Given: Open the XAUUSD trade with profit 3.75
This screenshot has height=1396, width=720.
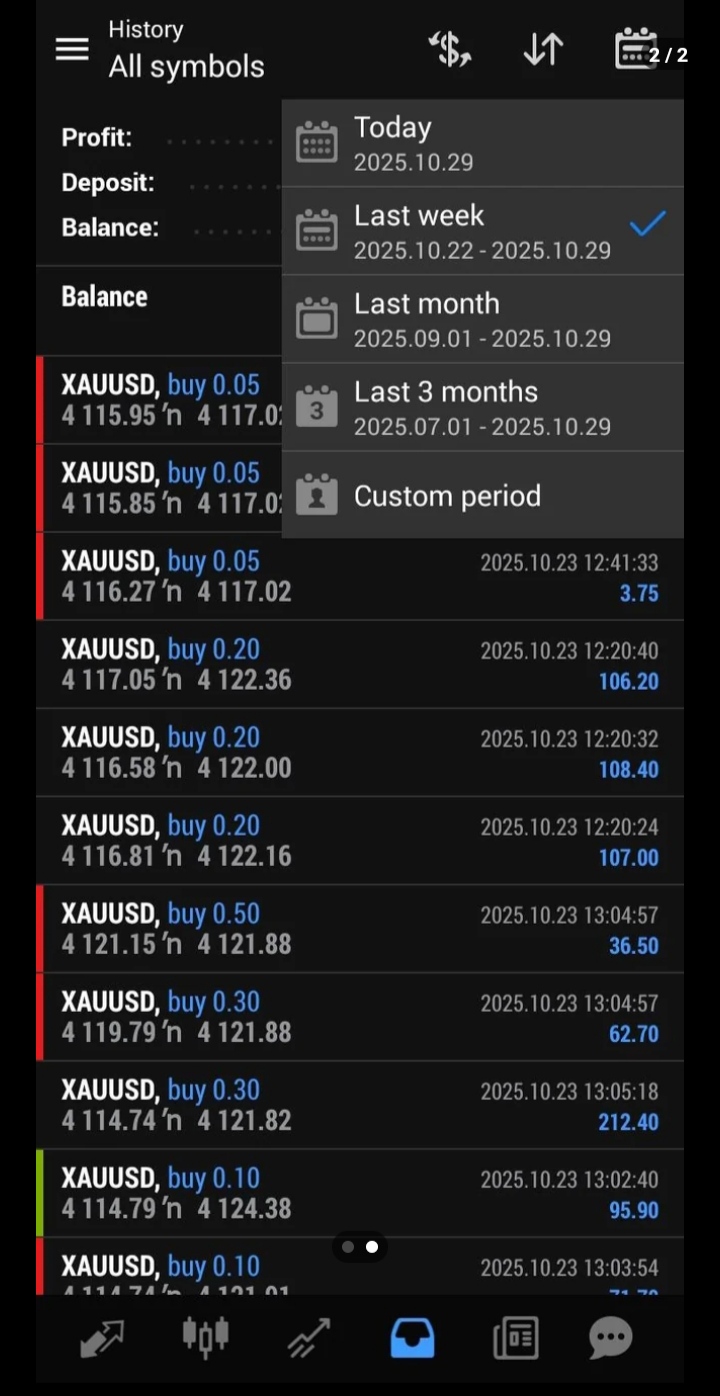Looking at the screenshot, I should [360, 577].
